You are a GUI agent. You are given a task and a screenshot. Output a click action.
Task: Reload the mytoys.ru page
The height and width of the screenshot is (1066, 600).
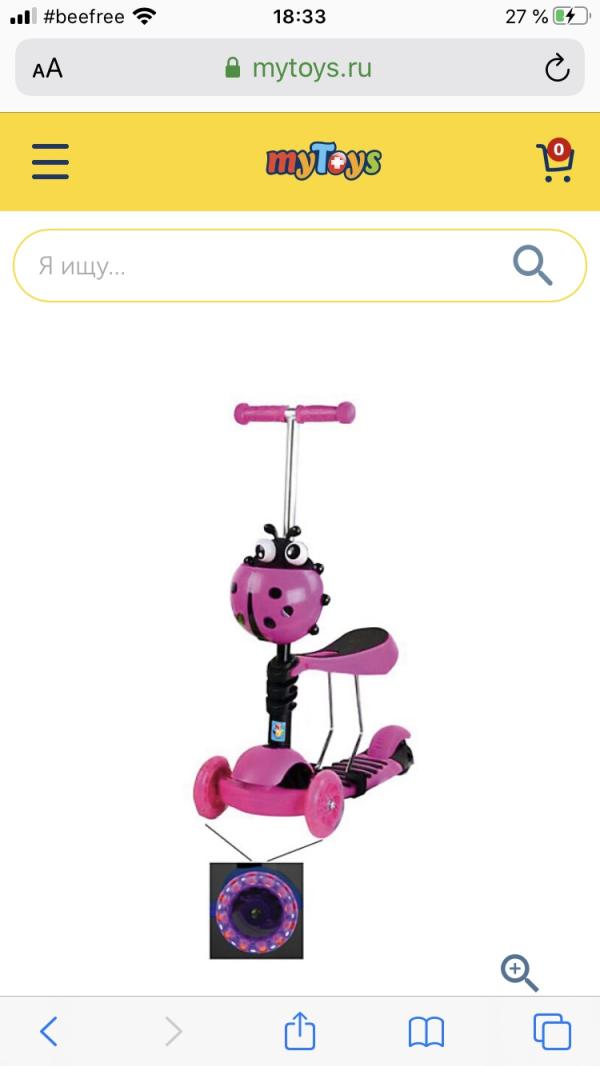point(556,68)
